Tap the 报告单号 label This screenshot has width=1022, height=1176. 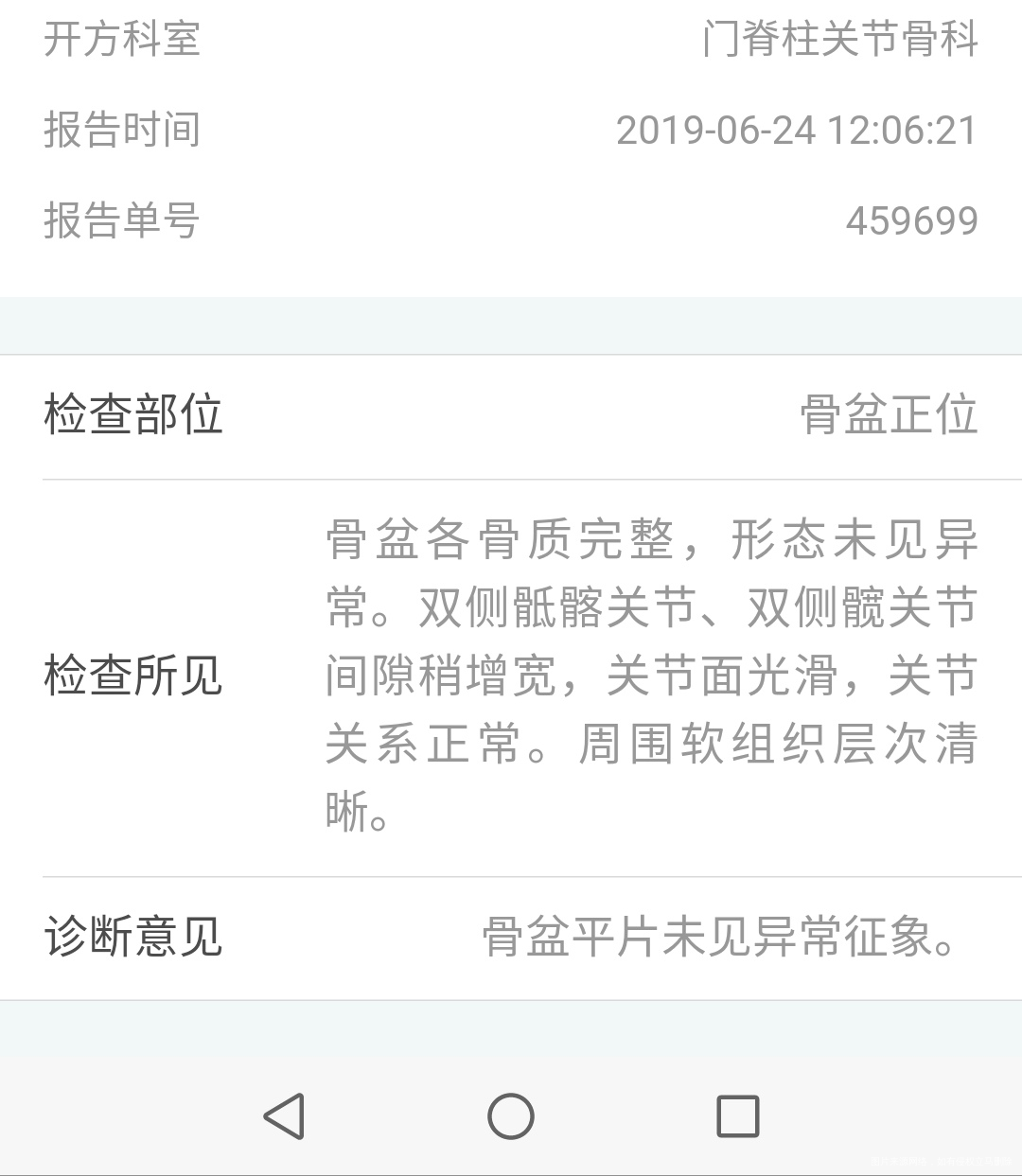tap(121, 219)
